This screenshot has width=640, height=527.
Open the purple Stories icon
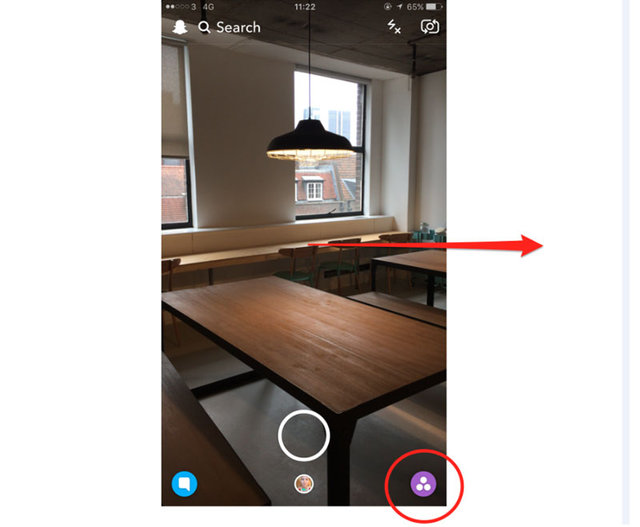pyautogui.click(x=424, y=484)
